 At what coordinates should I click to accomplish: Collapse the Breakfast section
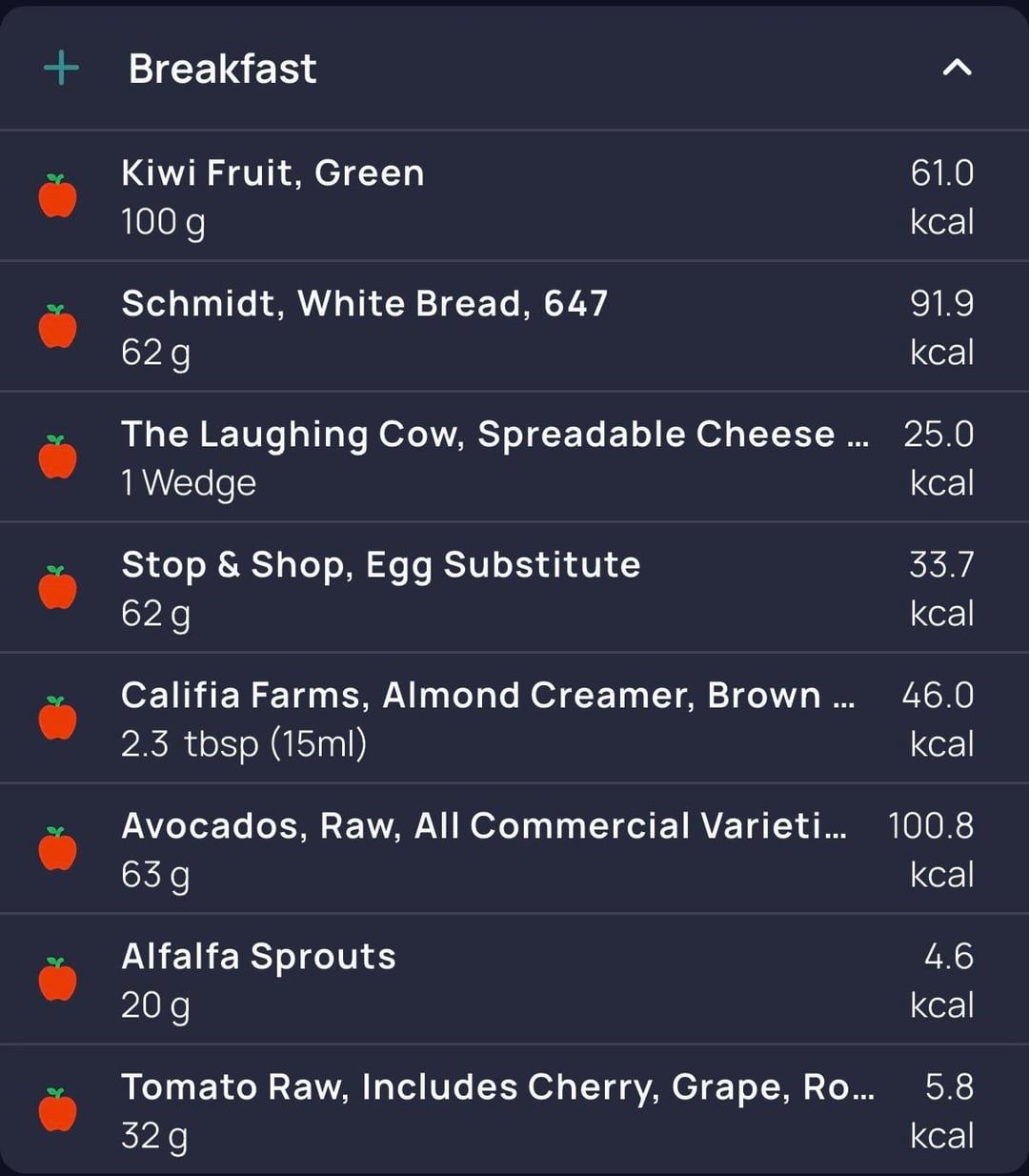(x=957, y=68)
